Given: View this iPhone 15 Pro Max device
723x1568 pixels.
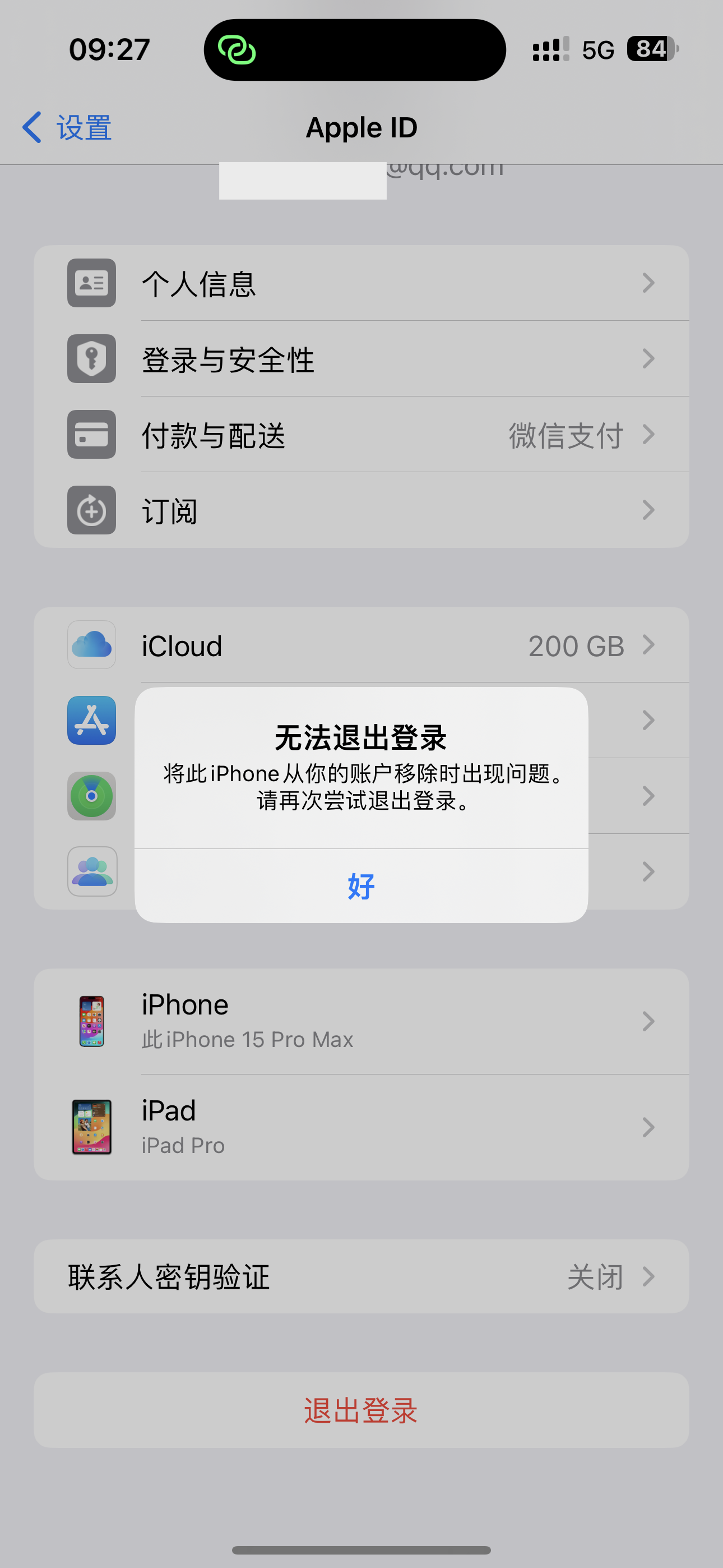Looking at the screenshot, I should (361, 1021).
